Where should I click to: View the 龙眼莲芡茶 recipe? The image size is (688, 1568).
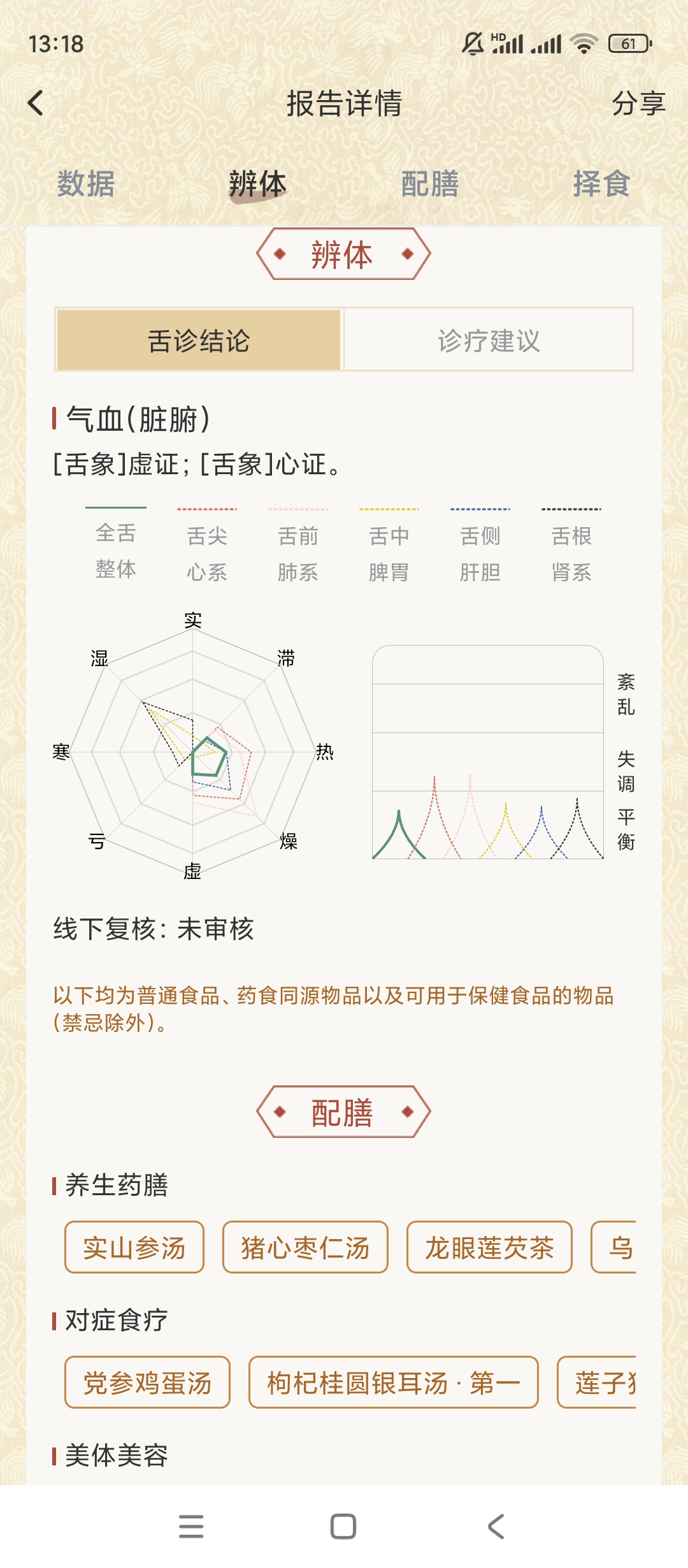[x=489, y=1247]
